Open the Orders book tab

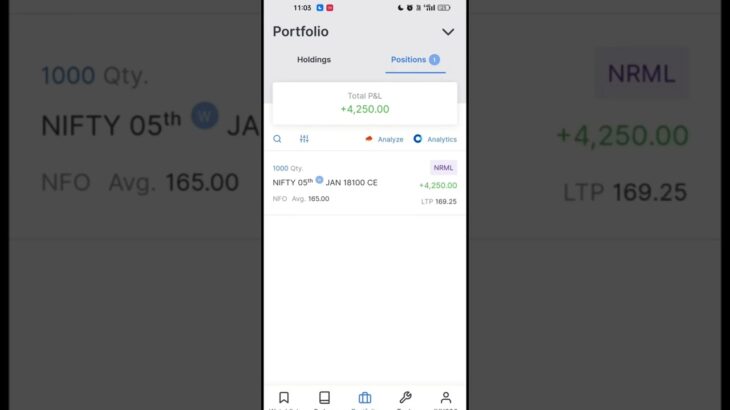(x=324, y=398)
